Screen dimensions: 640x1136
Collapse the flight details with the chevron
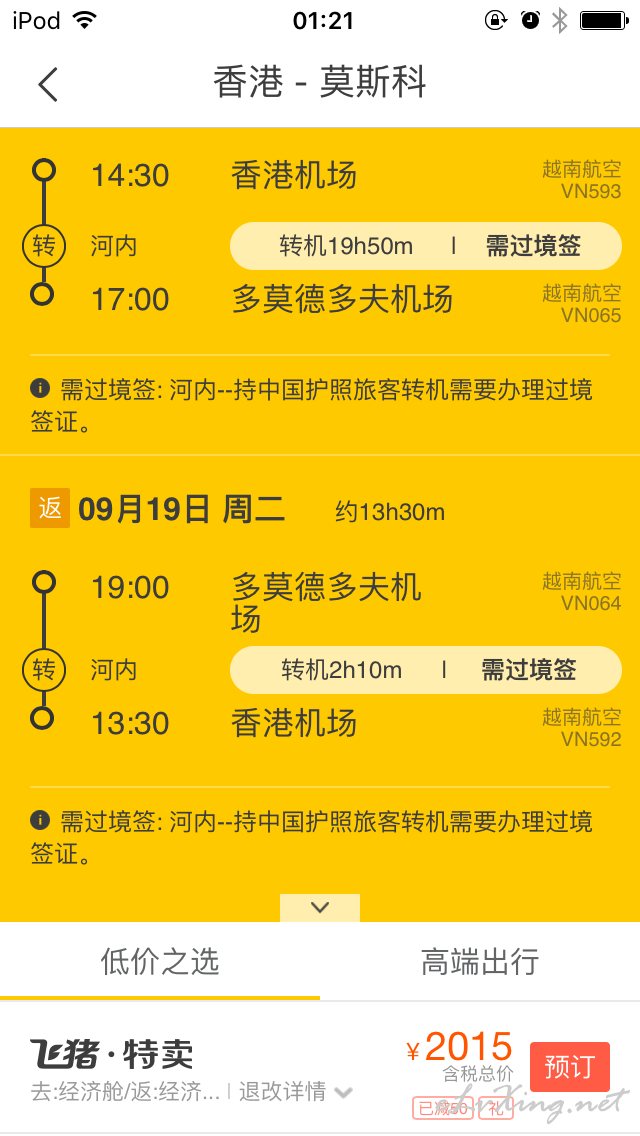[320, 907]
